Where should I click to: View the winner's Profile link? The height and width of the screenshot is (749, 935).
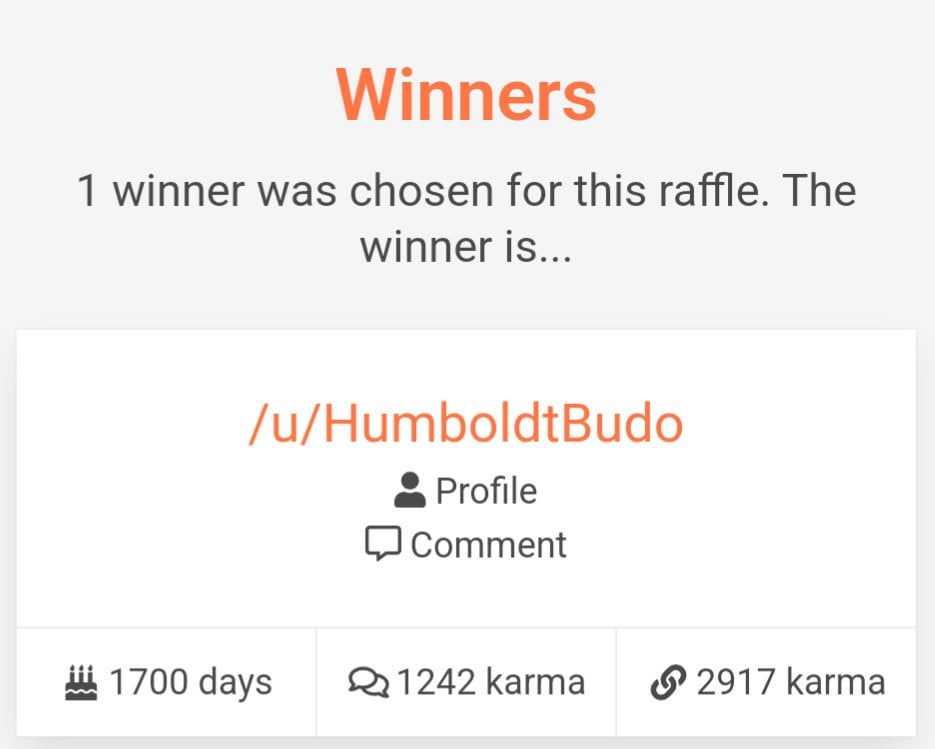(x=466, y=491)
